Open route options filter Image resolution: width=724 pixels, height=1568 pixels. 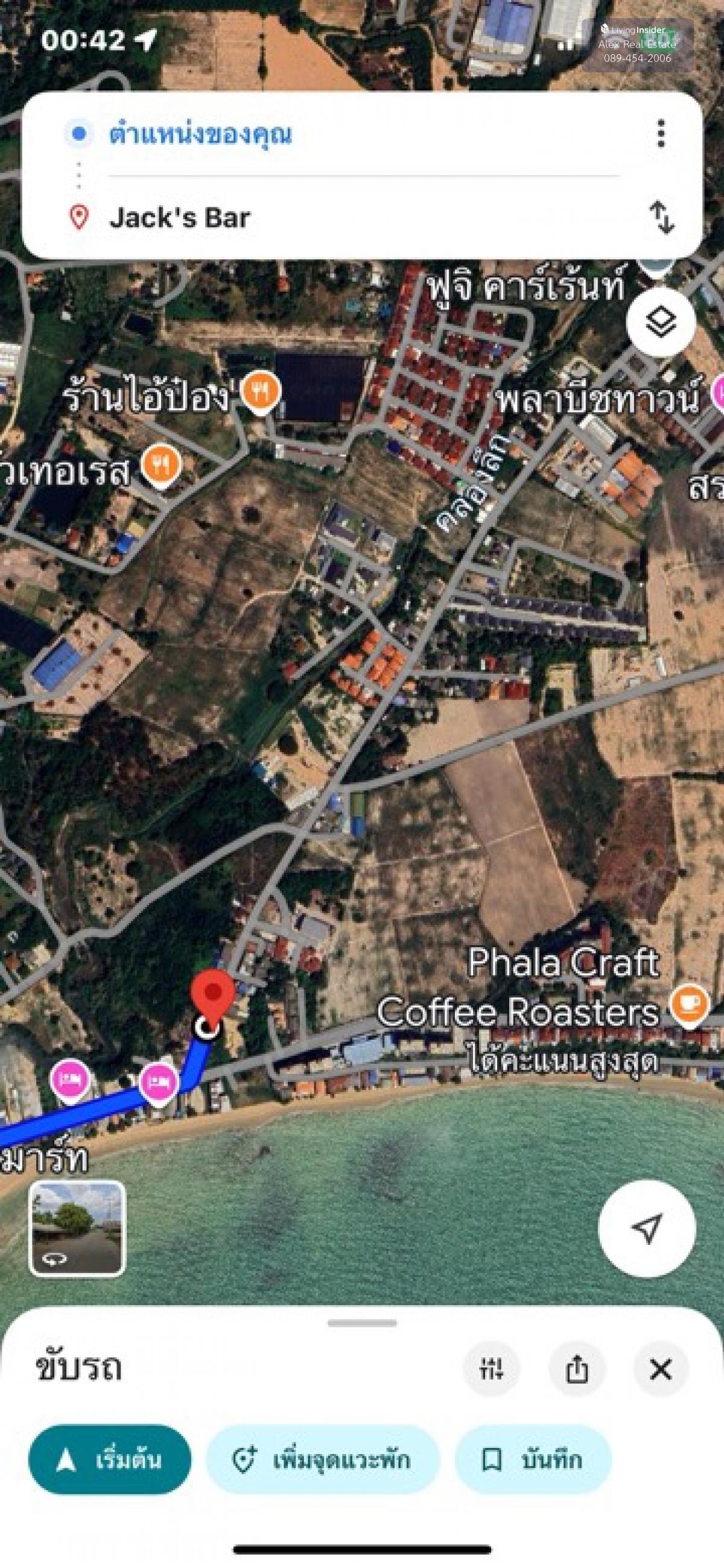click(x=491, y=1370)
